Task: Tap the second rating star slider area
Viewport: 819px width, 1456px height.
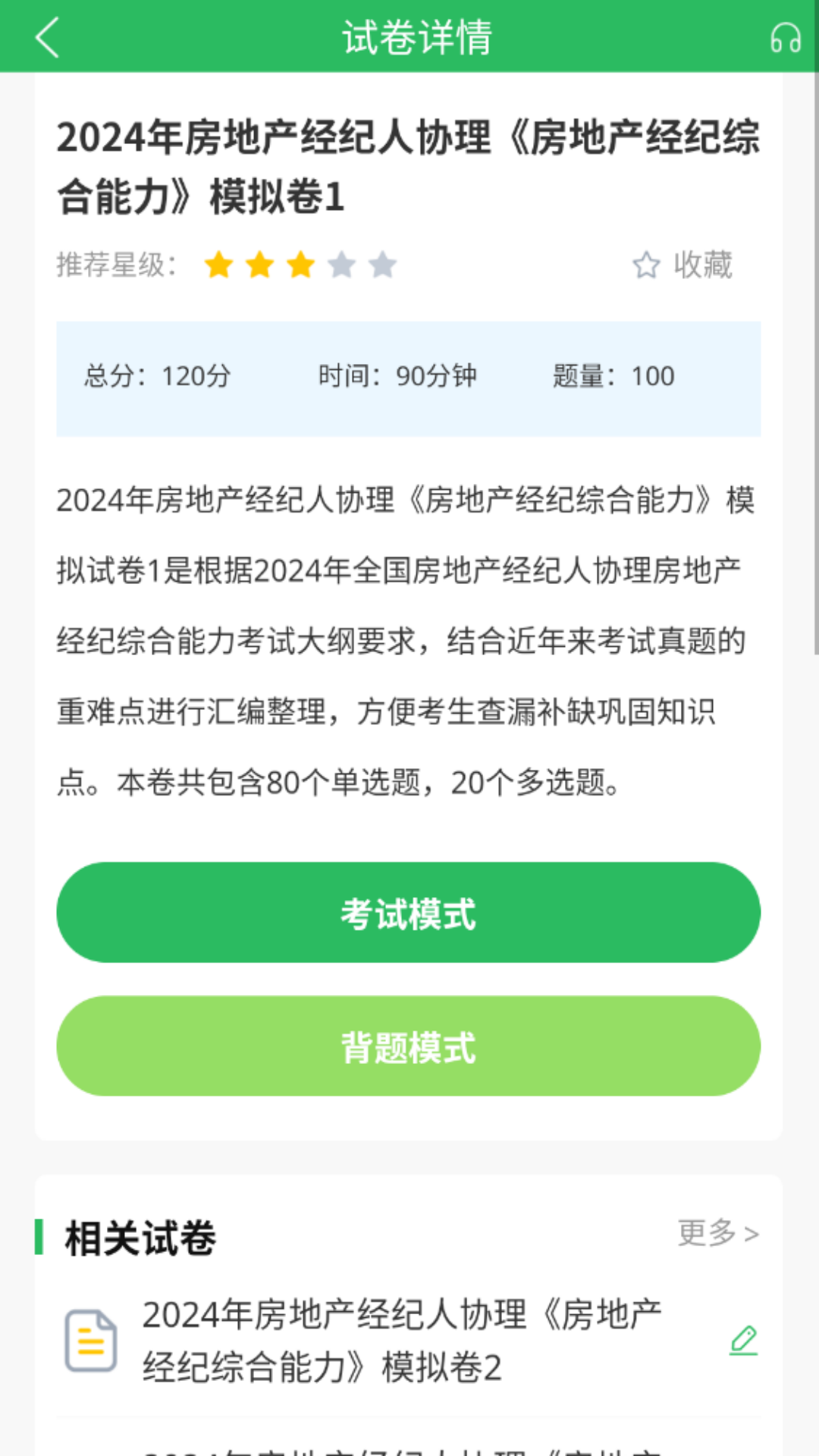Action: pos(261,265)
